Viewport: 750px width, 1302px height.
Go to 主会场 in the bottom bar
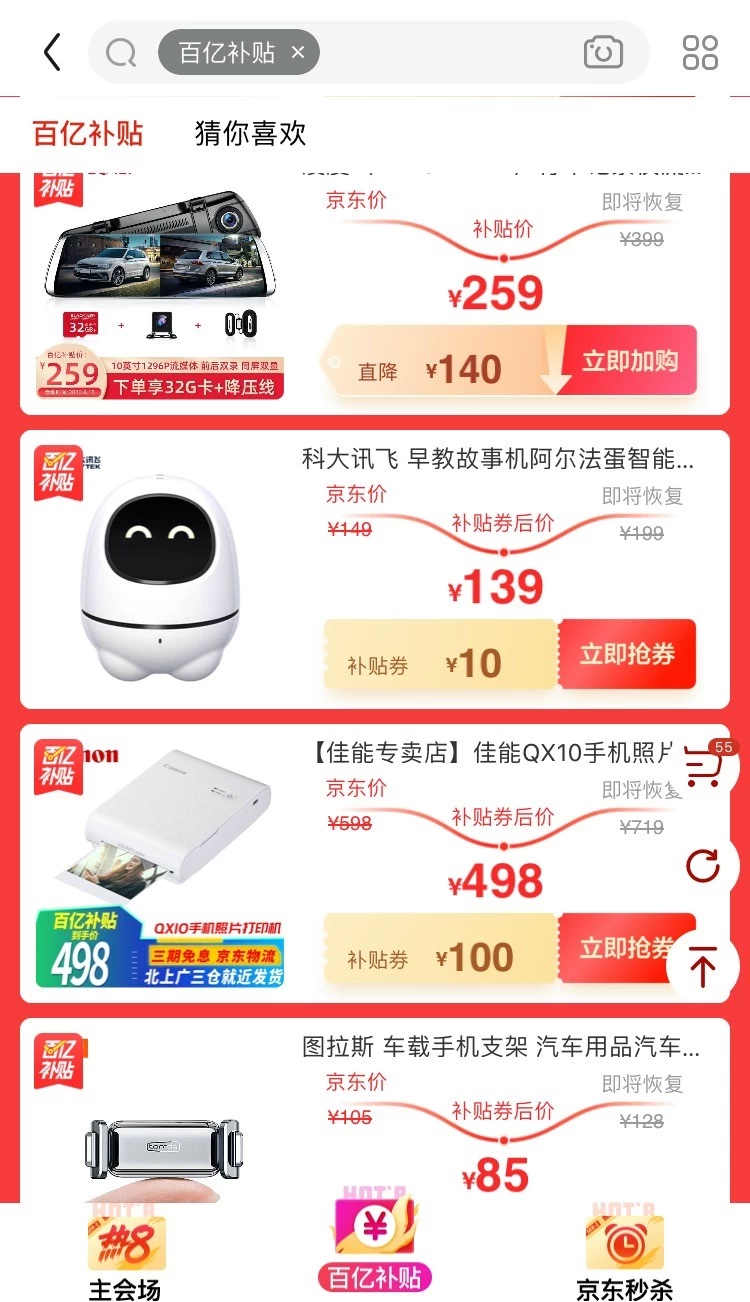[x=125, y=1255]
